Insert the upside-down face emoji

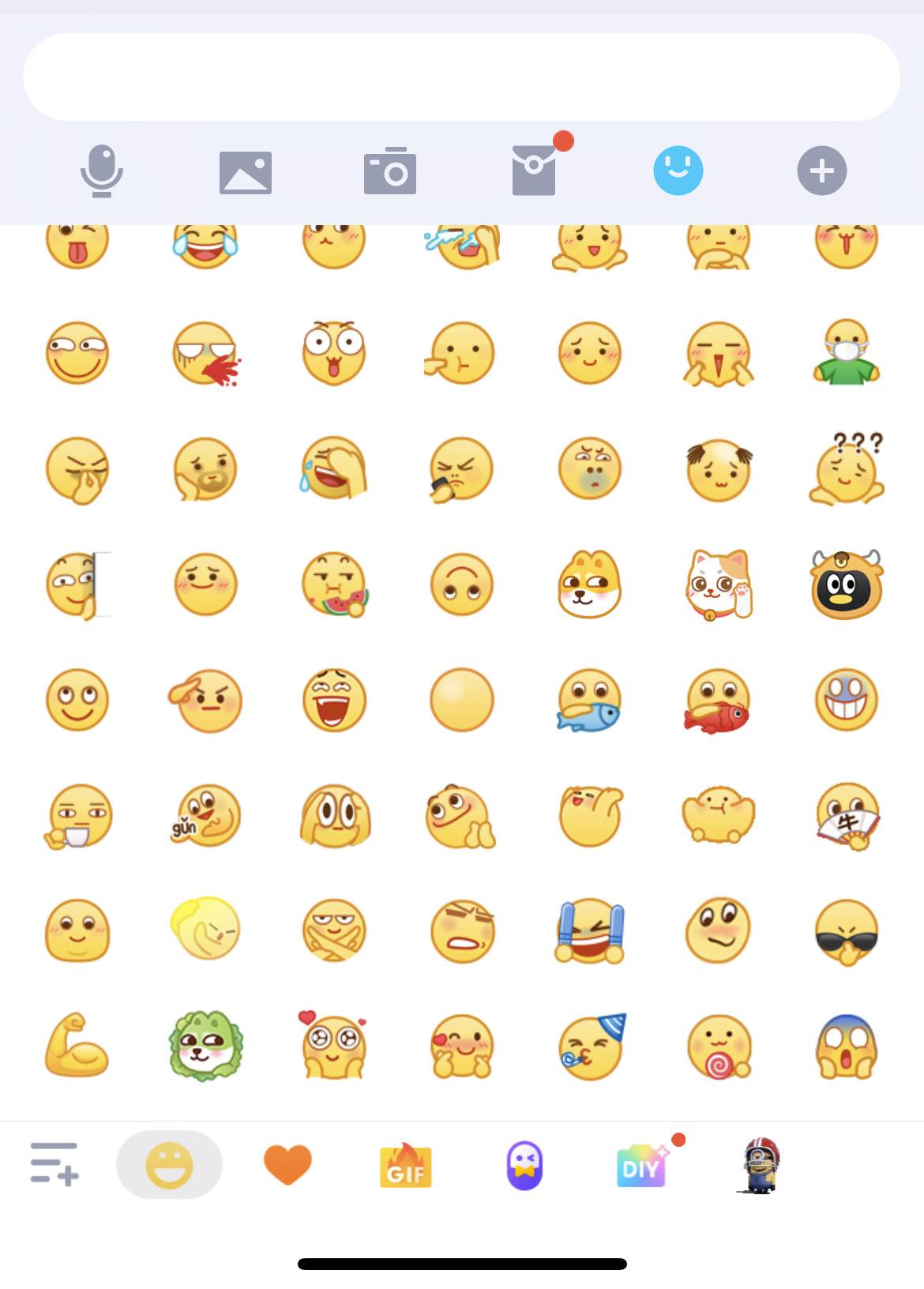pyautogui.click(x=461, y=584)
